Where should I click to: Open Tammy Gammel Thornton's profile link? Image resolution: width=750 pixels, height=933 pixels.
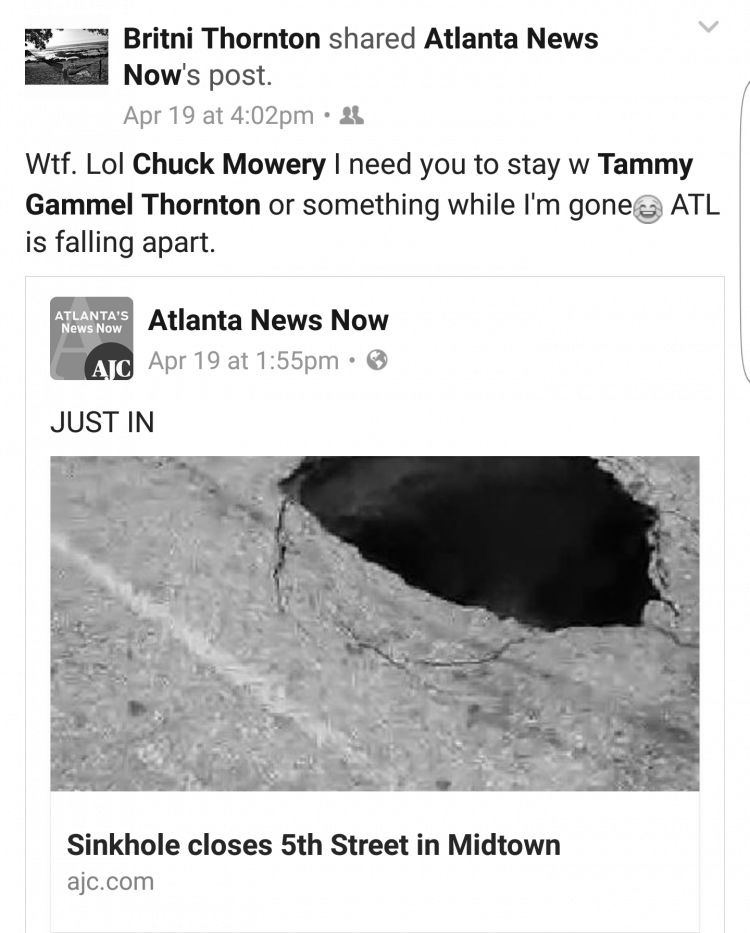142,204
